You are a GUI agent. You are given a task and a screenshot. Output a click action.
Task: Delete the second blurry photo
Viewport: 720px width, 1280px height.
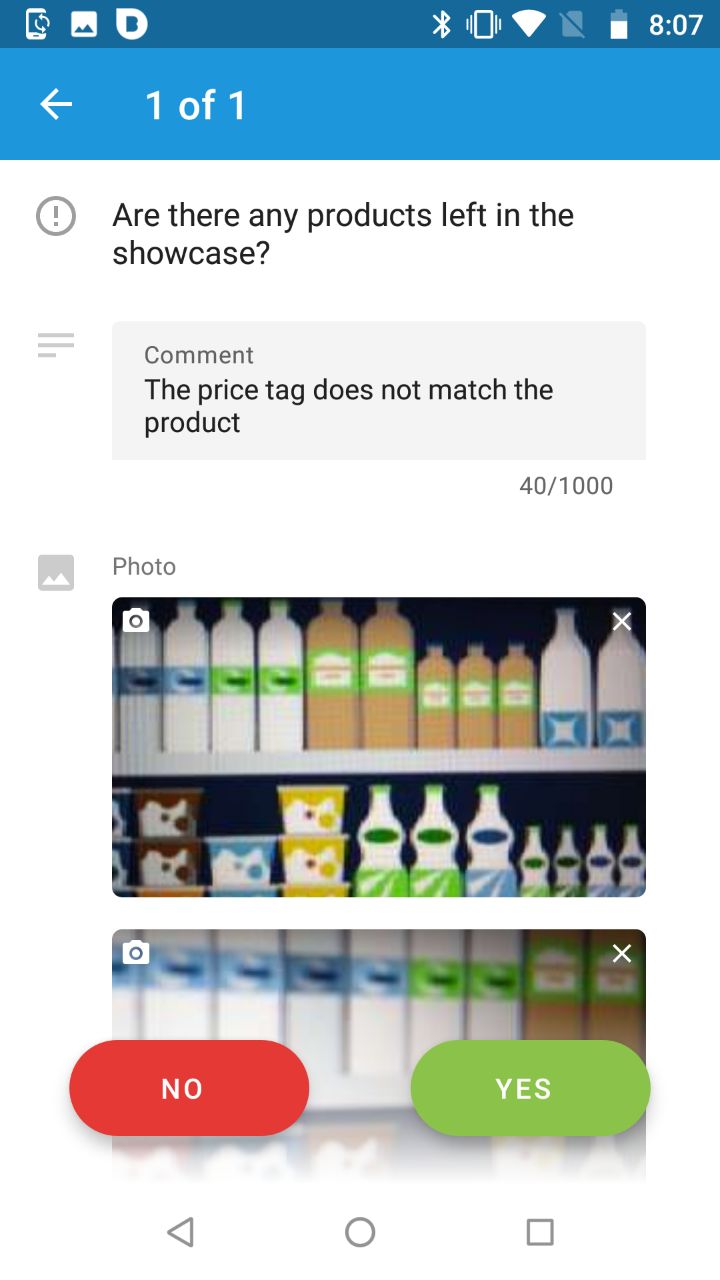click(x=622, y=953)
